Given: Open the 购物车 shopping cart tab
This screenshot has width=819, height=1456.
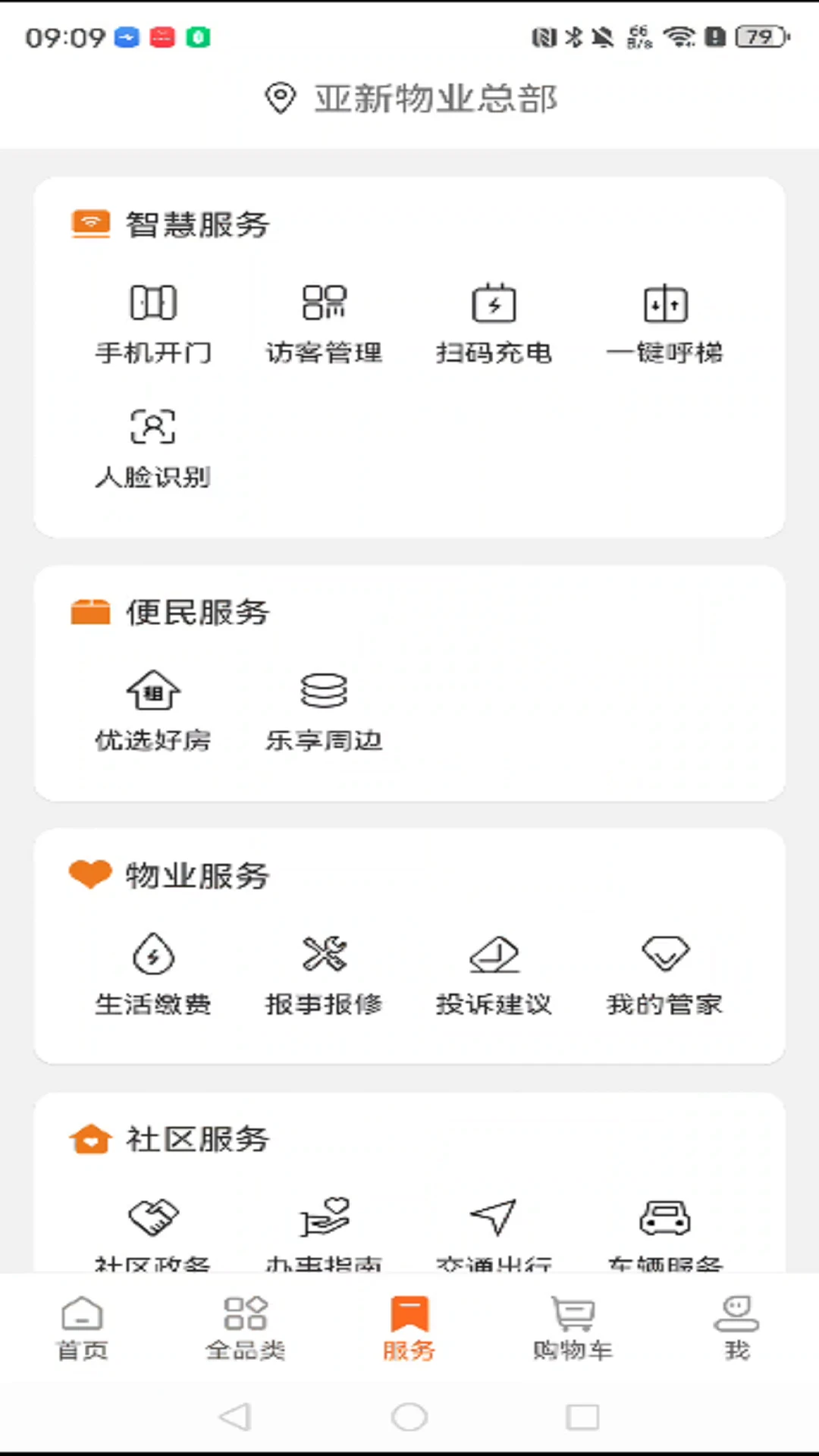Looking at the screenshot, I should [573, 1331].
